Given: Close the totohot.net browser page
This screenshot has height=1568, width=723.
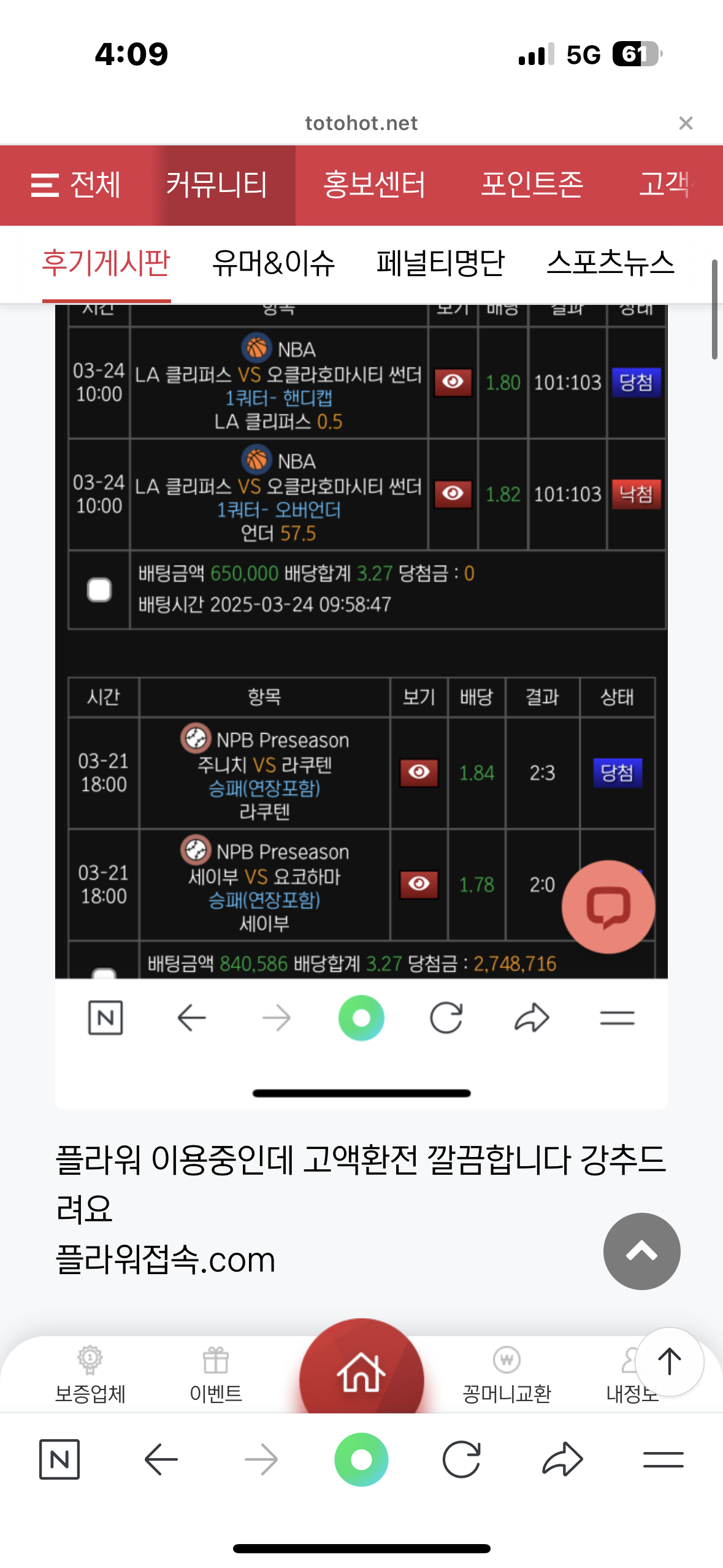Looking at the screenshot, I should (686, 123).
